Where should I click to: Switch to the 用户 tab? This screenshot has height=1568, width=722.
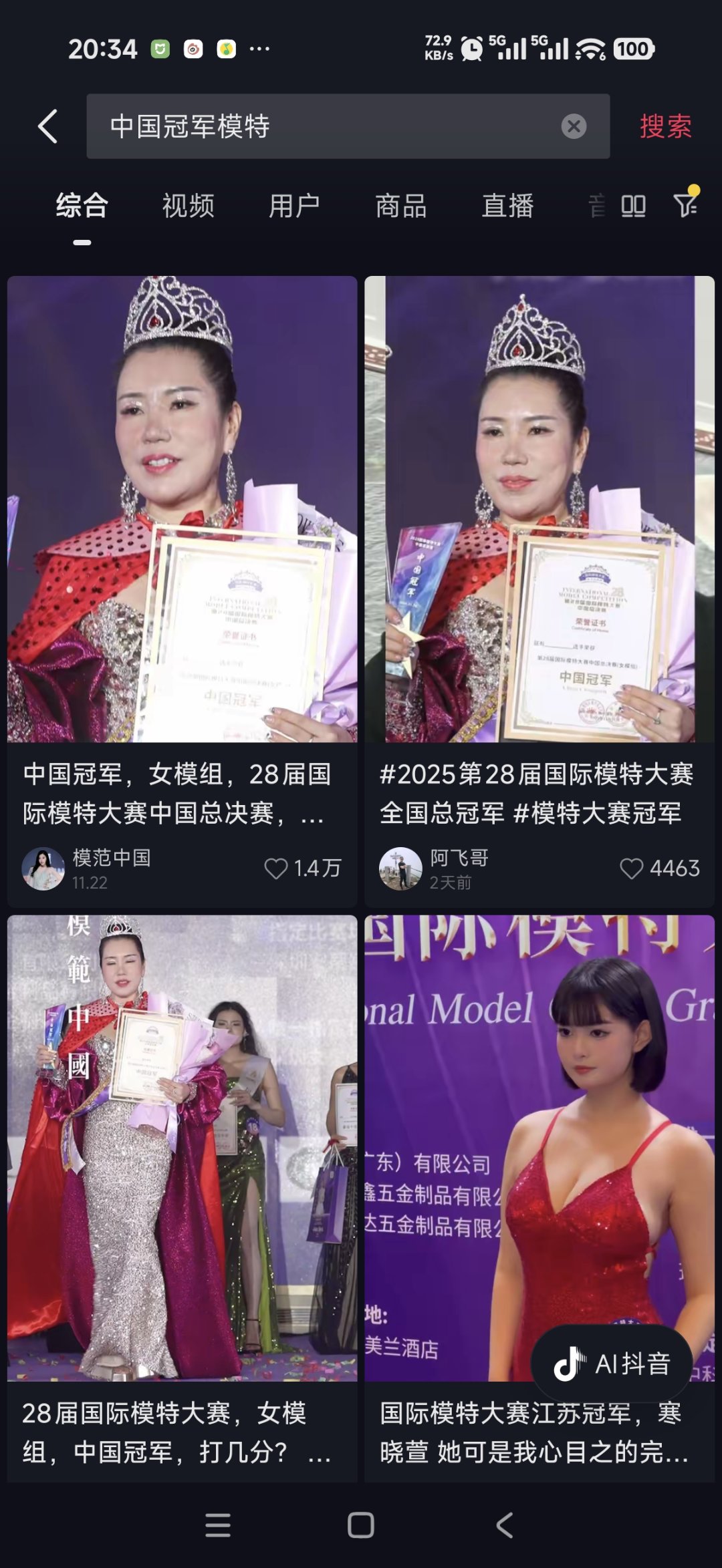[x=294, y=206]
